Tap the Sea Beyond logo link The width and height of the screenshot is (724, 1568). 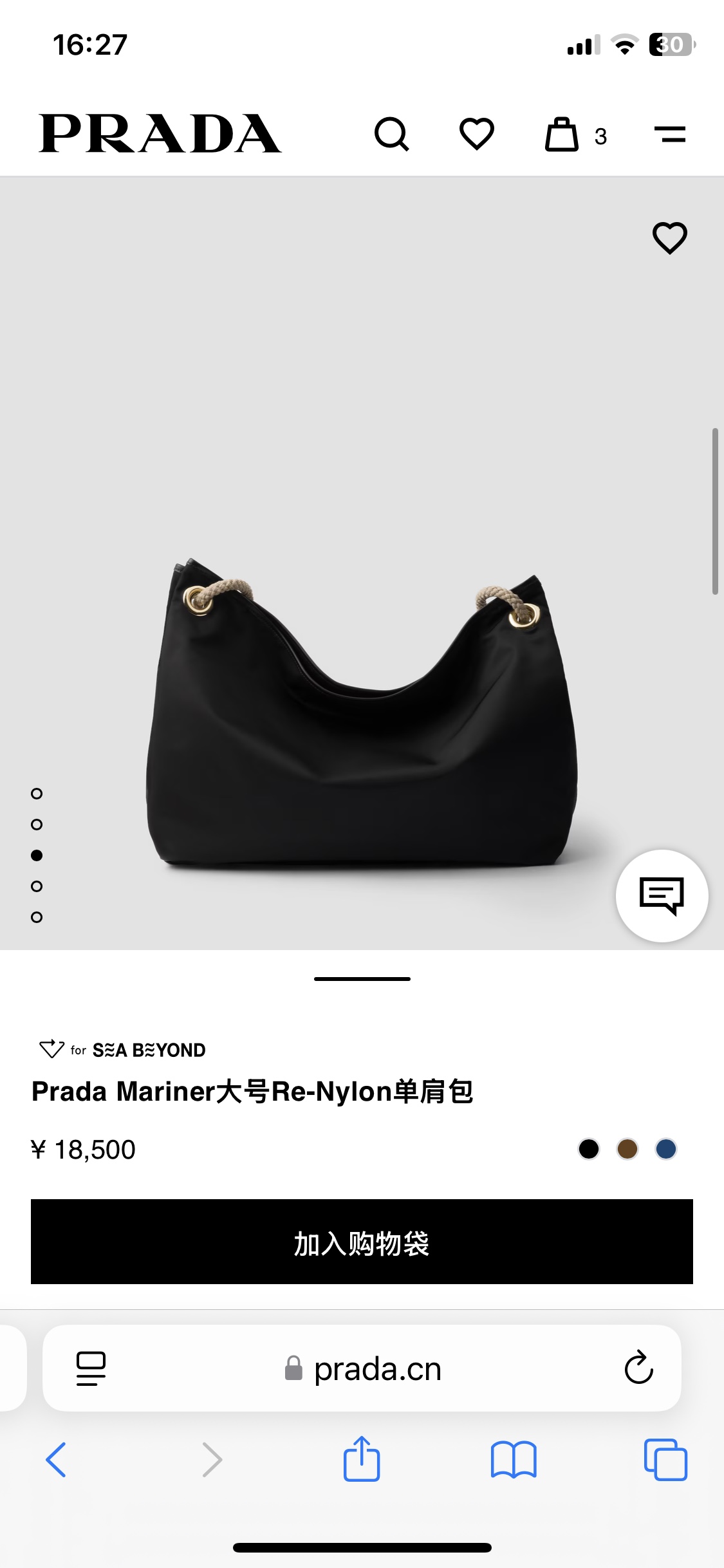(x=122, y=1050)
